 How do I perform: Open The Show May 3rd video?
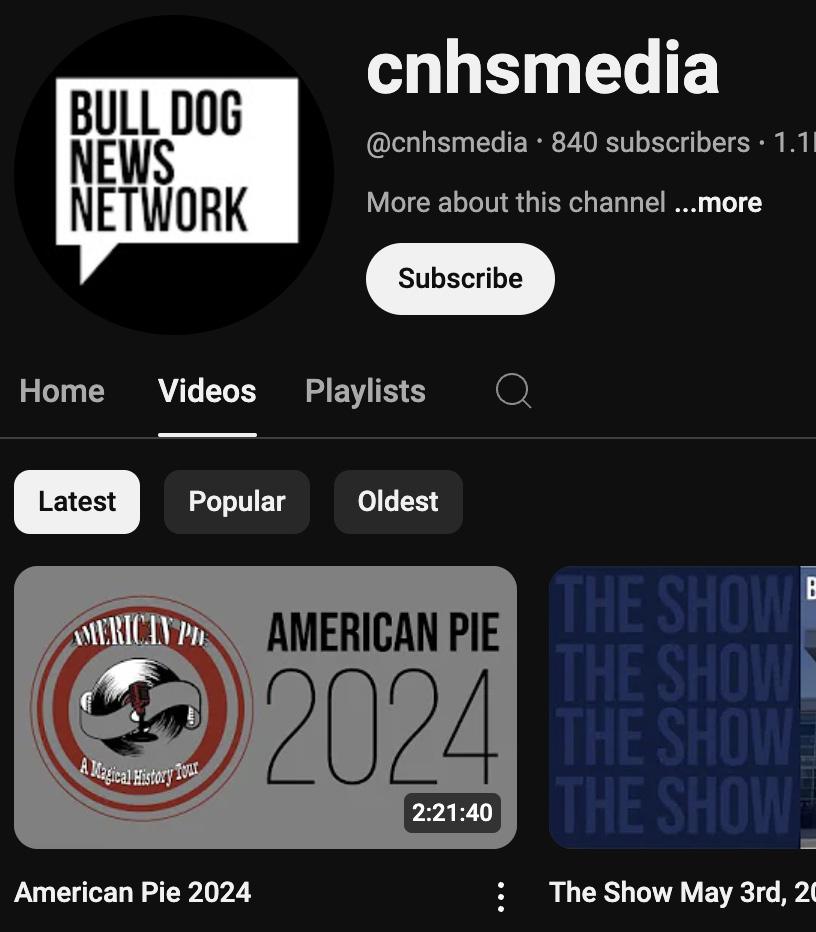click(682, 707)
